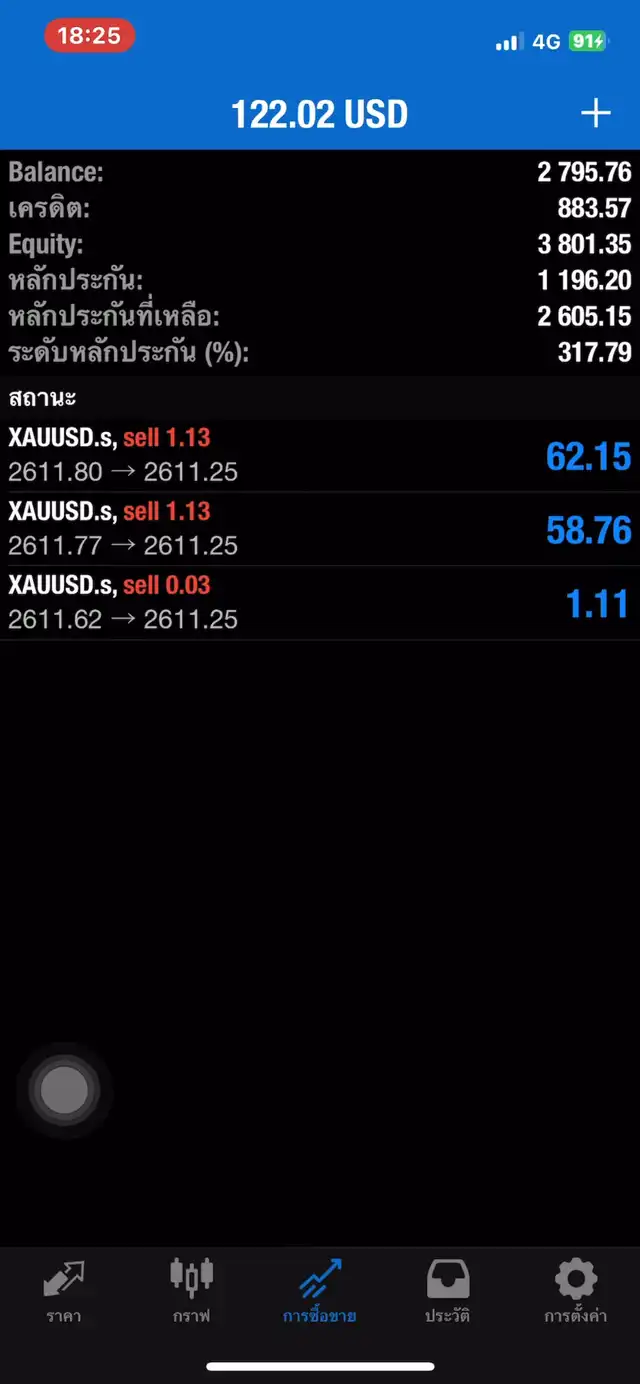Switch to the ราคา quotes tab
The image size is (640, 1384).
tap(64, 1291)
